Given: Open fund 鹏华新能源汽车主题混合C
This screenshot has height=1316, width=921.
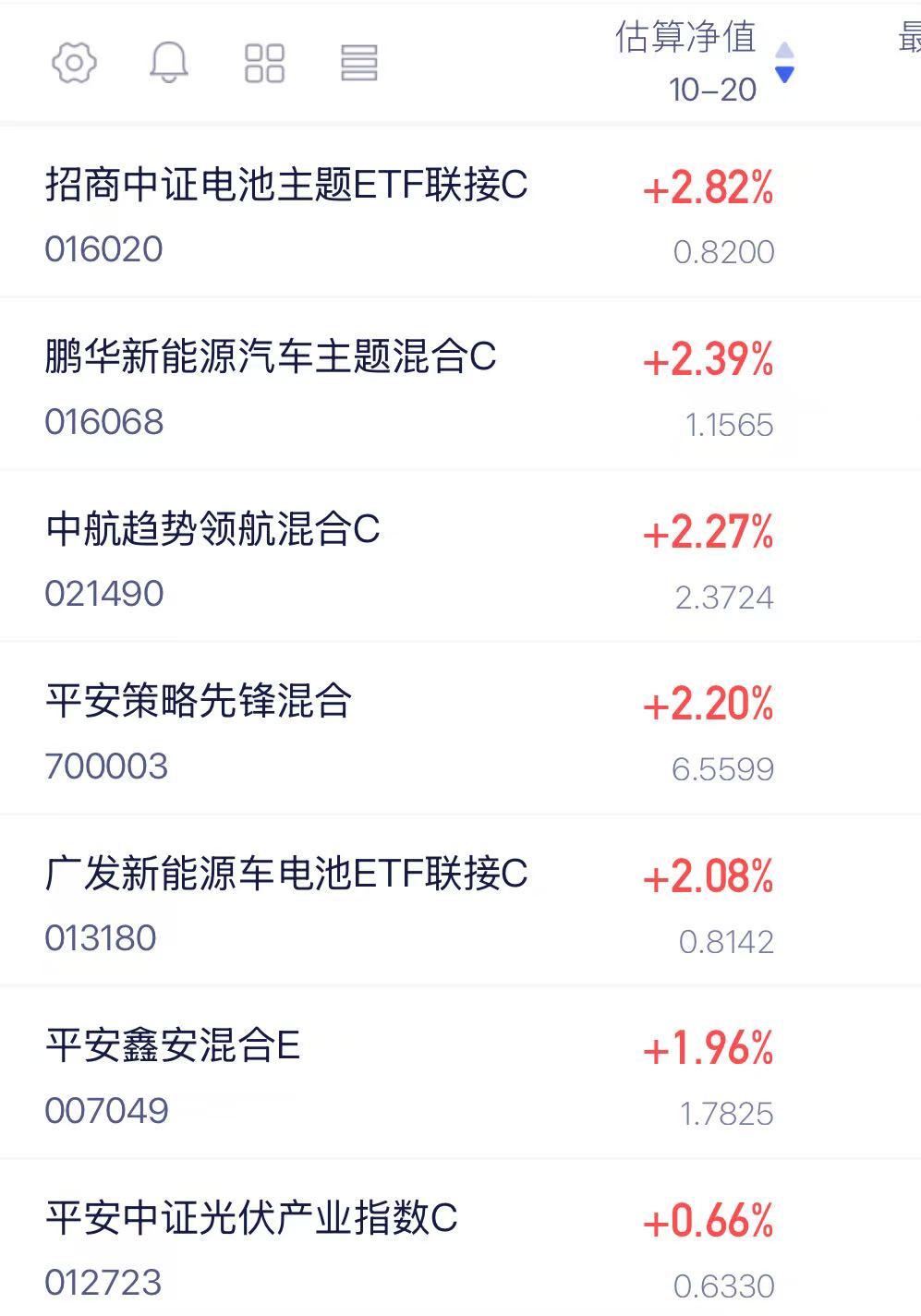Looking at the screenshot, I should (460, 383).
